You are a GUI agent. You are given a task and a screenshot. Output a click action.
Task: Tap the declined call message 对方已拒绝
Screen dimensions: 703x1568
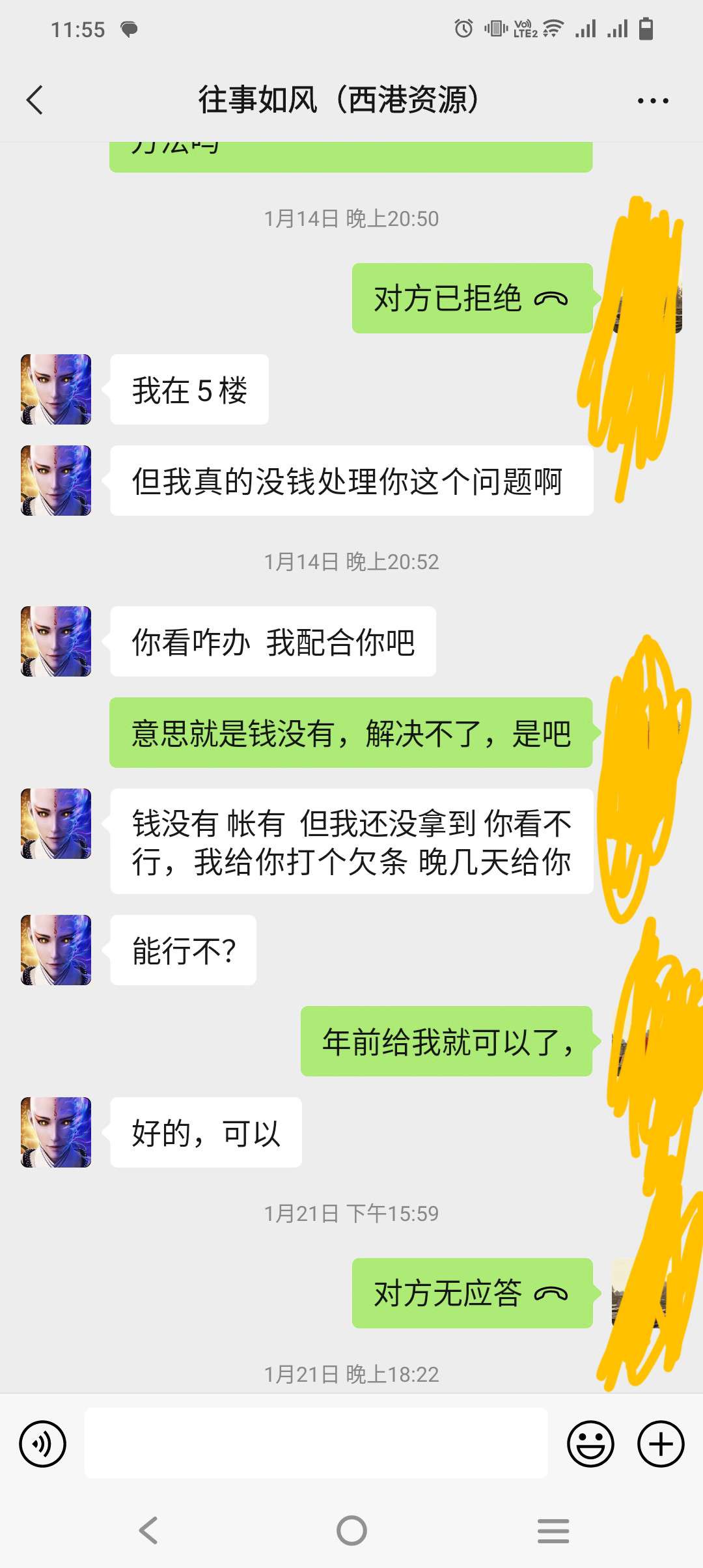(471, 299)
